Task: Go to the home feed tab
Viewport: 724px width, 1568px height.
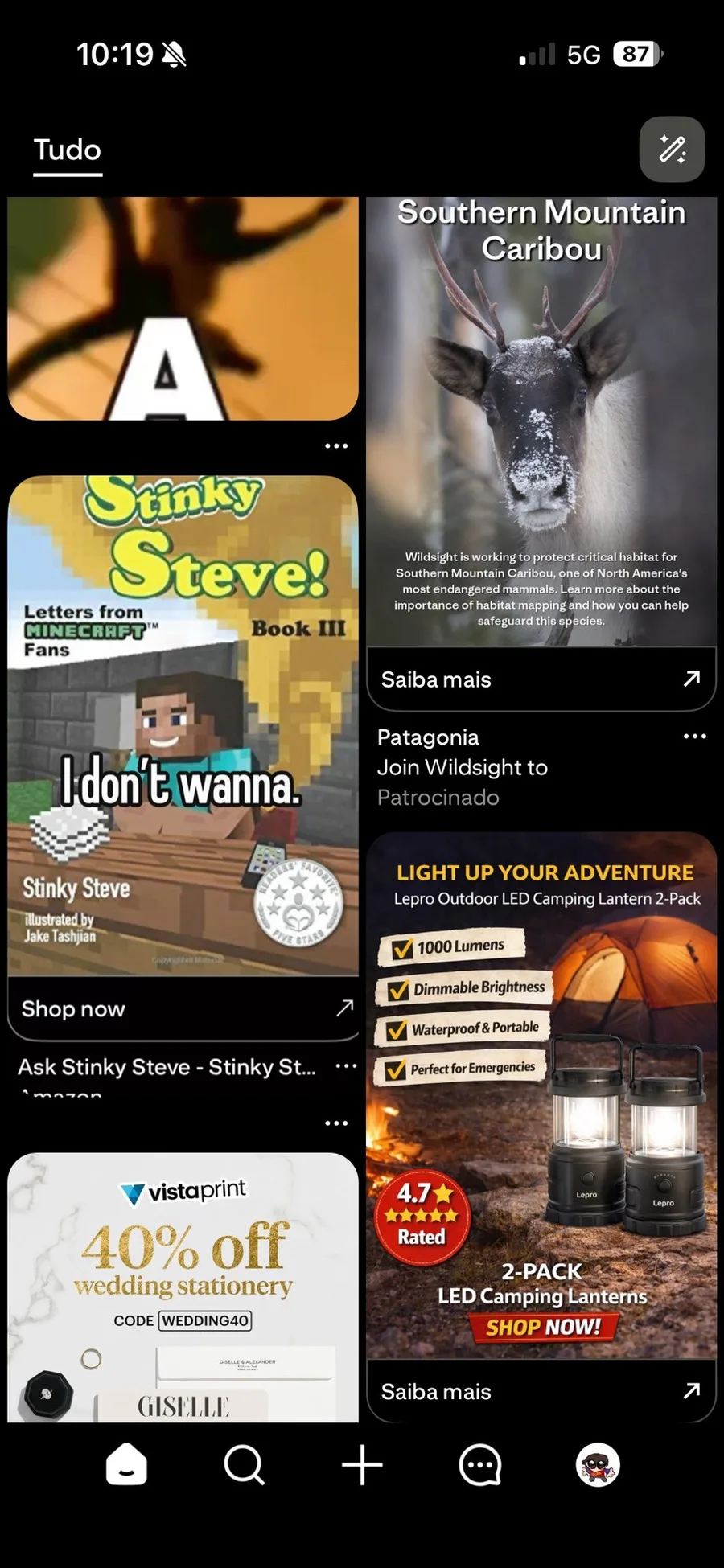Action: click(126, 1465)
